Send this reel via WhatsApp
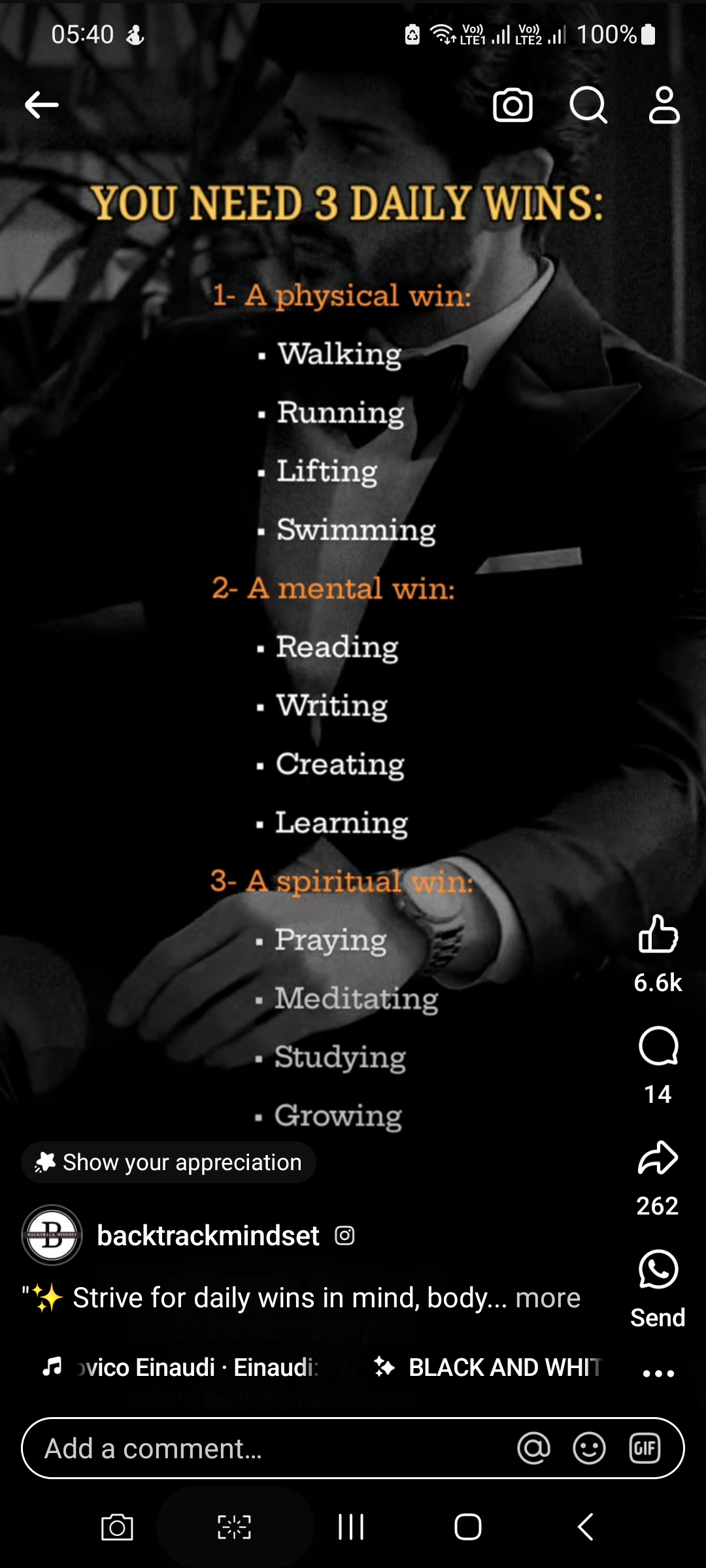 point(658,1269)
